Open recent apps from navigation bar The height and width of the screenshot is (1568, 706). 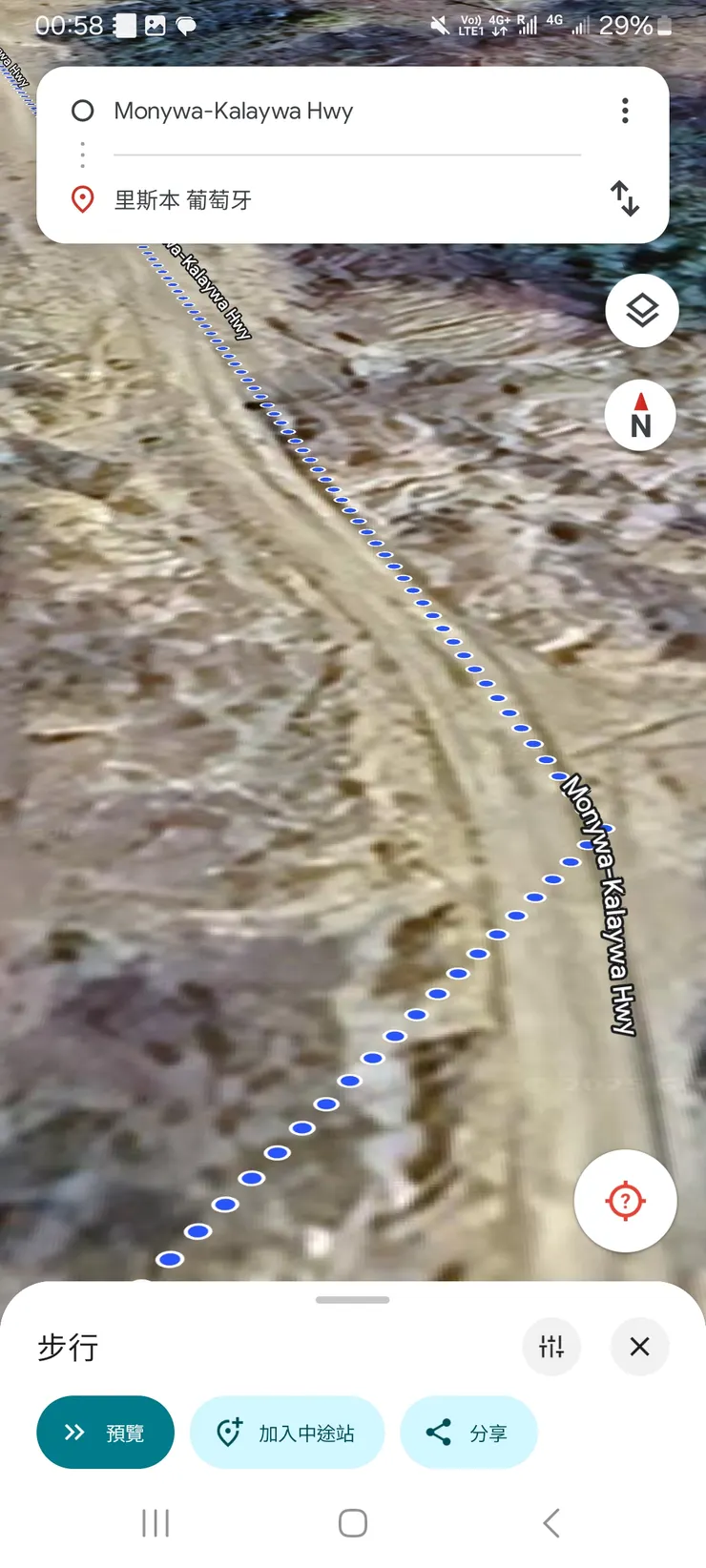coord(156,1523)
